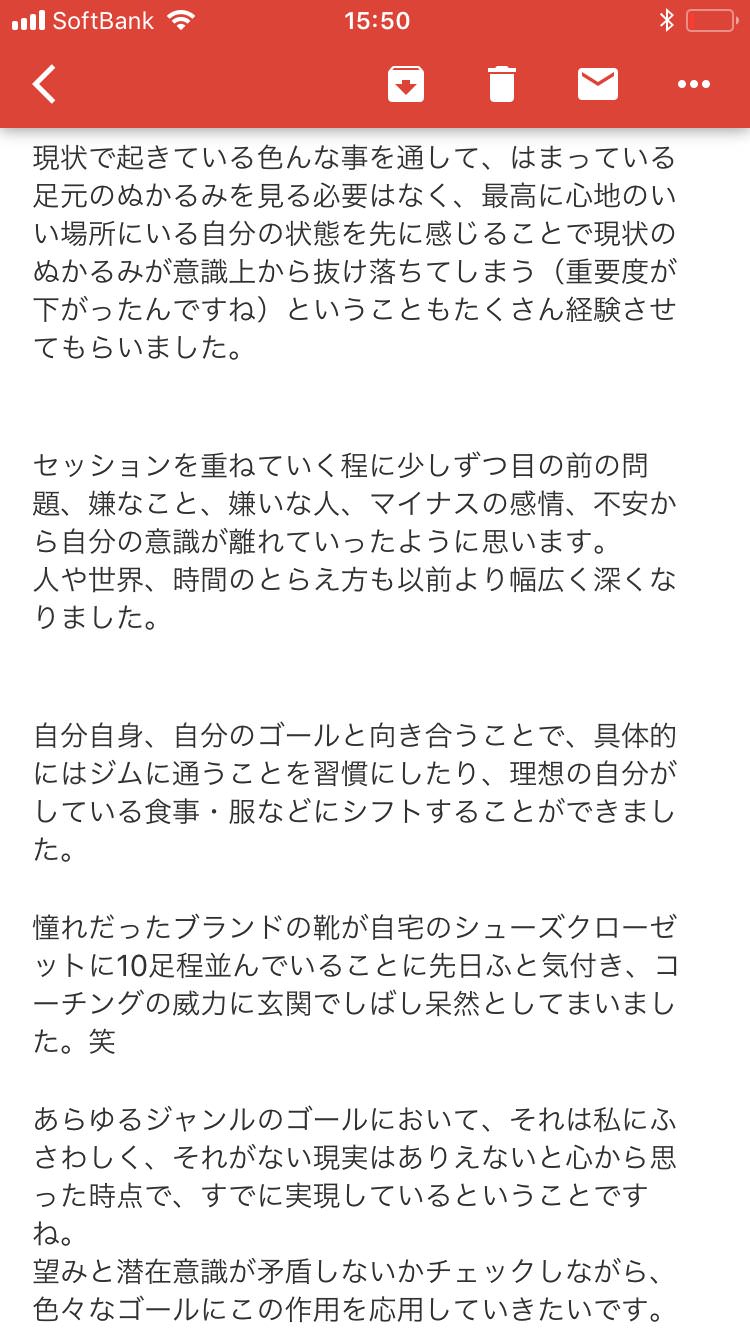
Task: Mark this email as unread
Action: (598, 84)
